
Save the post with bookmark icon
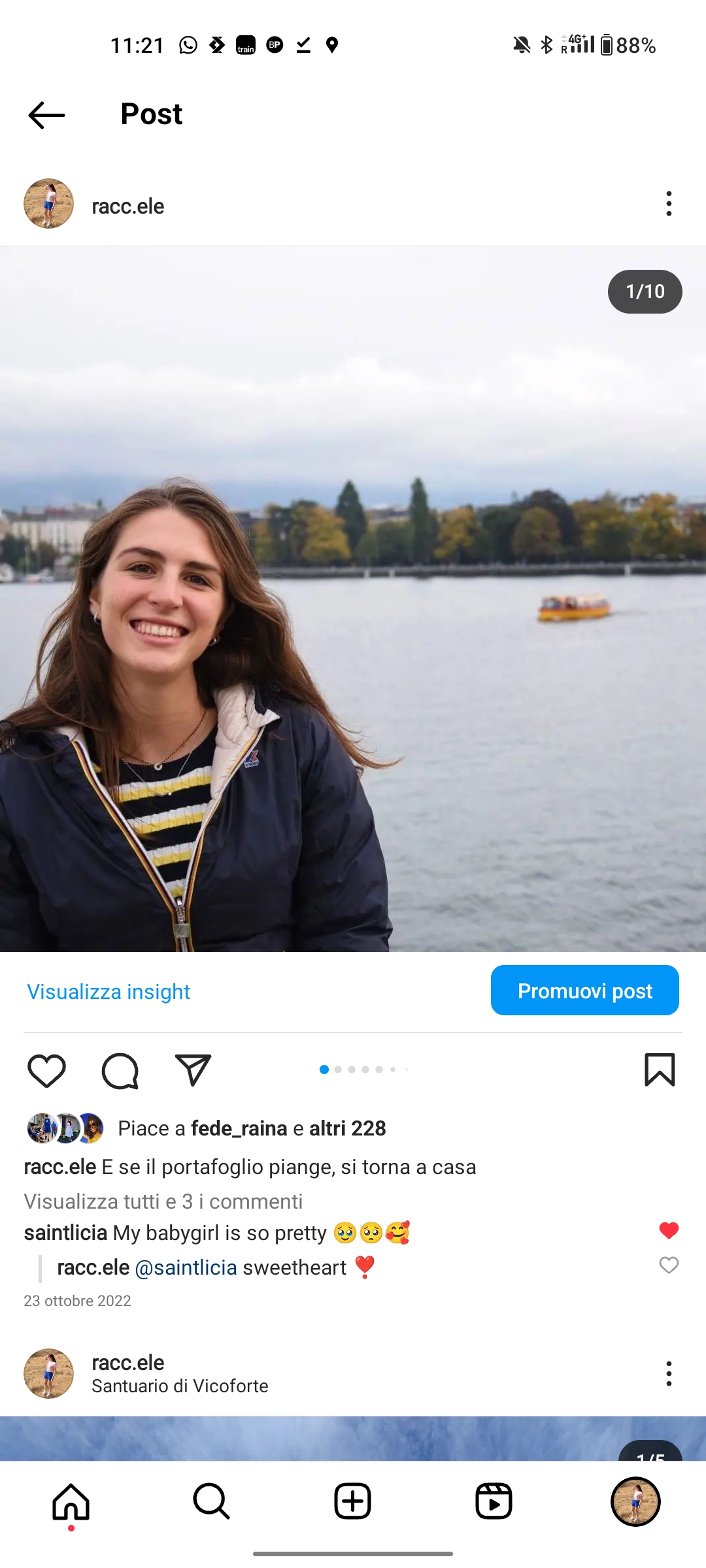coord(659,1070)
